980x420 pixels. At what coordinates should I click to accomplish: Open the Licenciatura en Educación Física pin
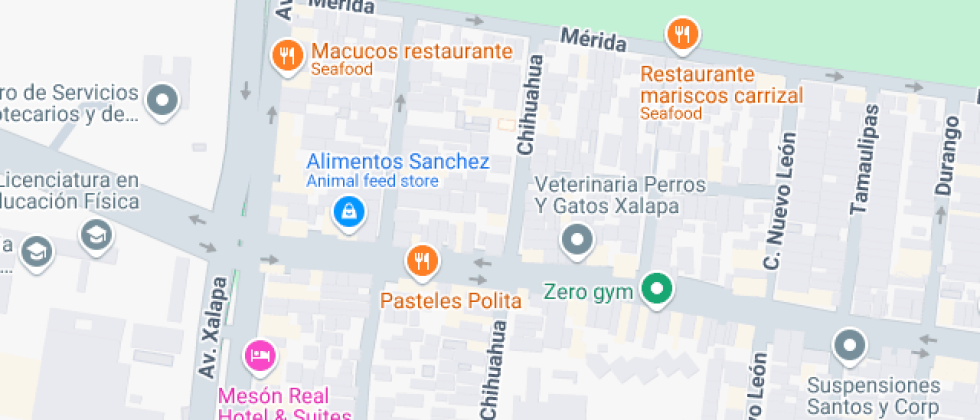click(x=97, y=236)
